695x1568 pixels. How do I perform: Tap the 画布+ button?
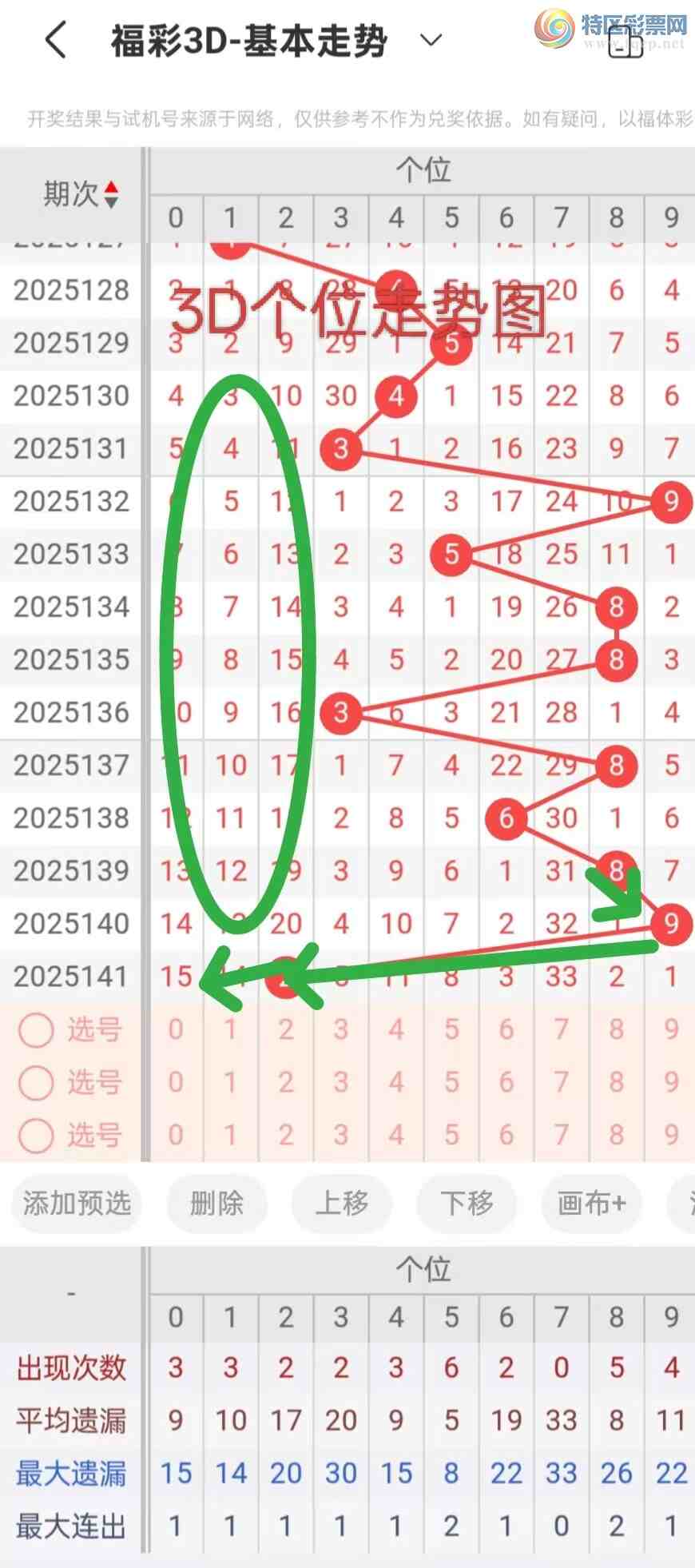tap(592, 1203)
